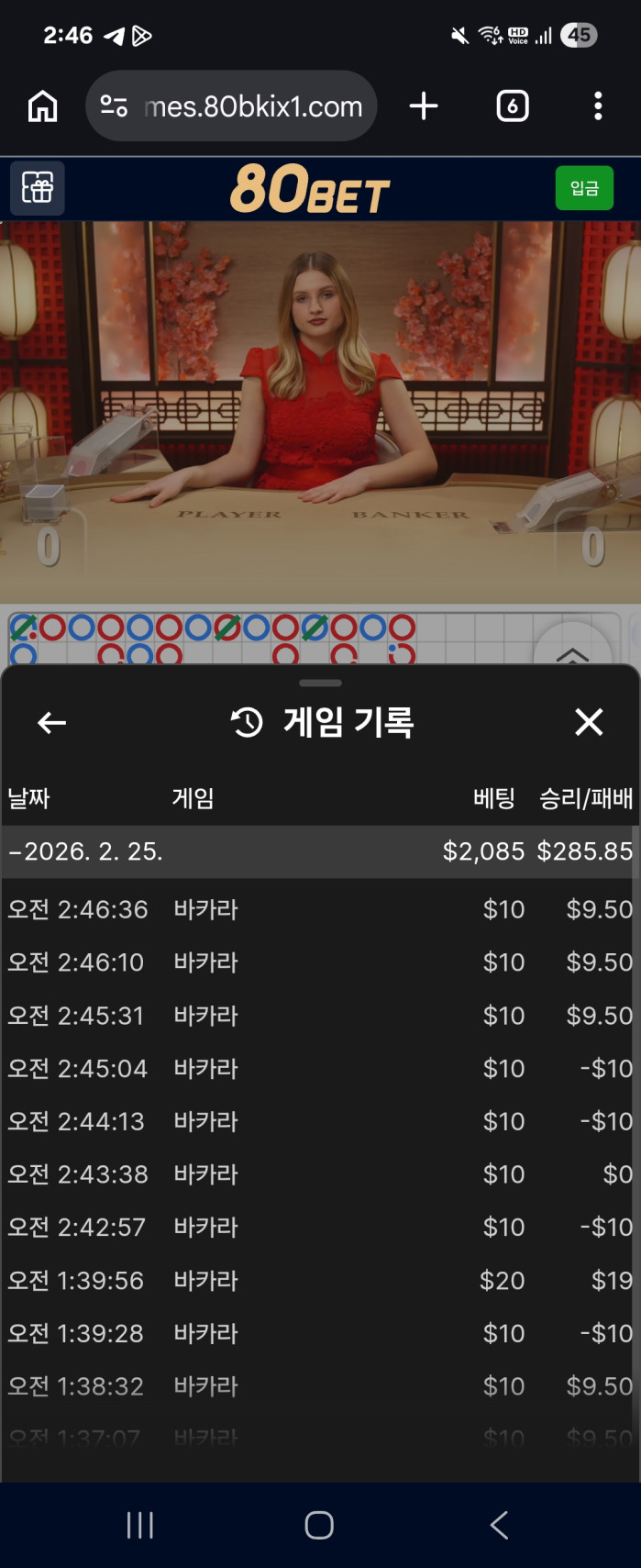
Task: Tap the system back button
Action: tap(499, 1525)
